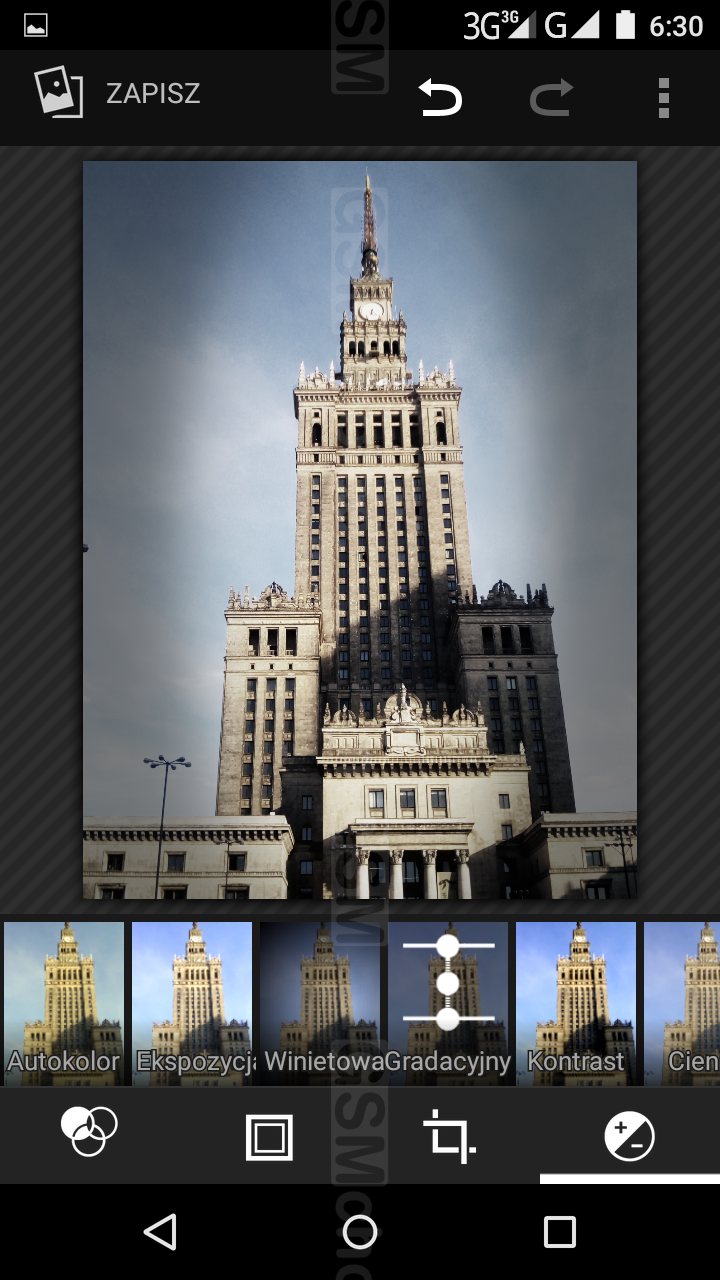Switch to the crop tools tab
Image resolution: width=720 pixels, height=1280 pixels.
pyautogui.click(x=449, y=1137)
